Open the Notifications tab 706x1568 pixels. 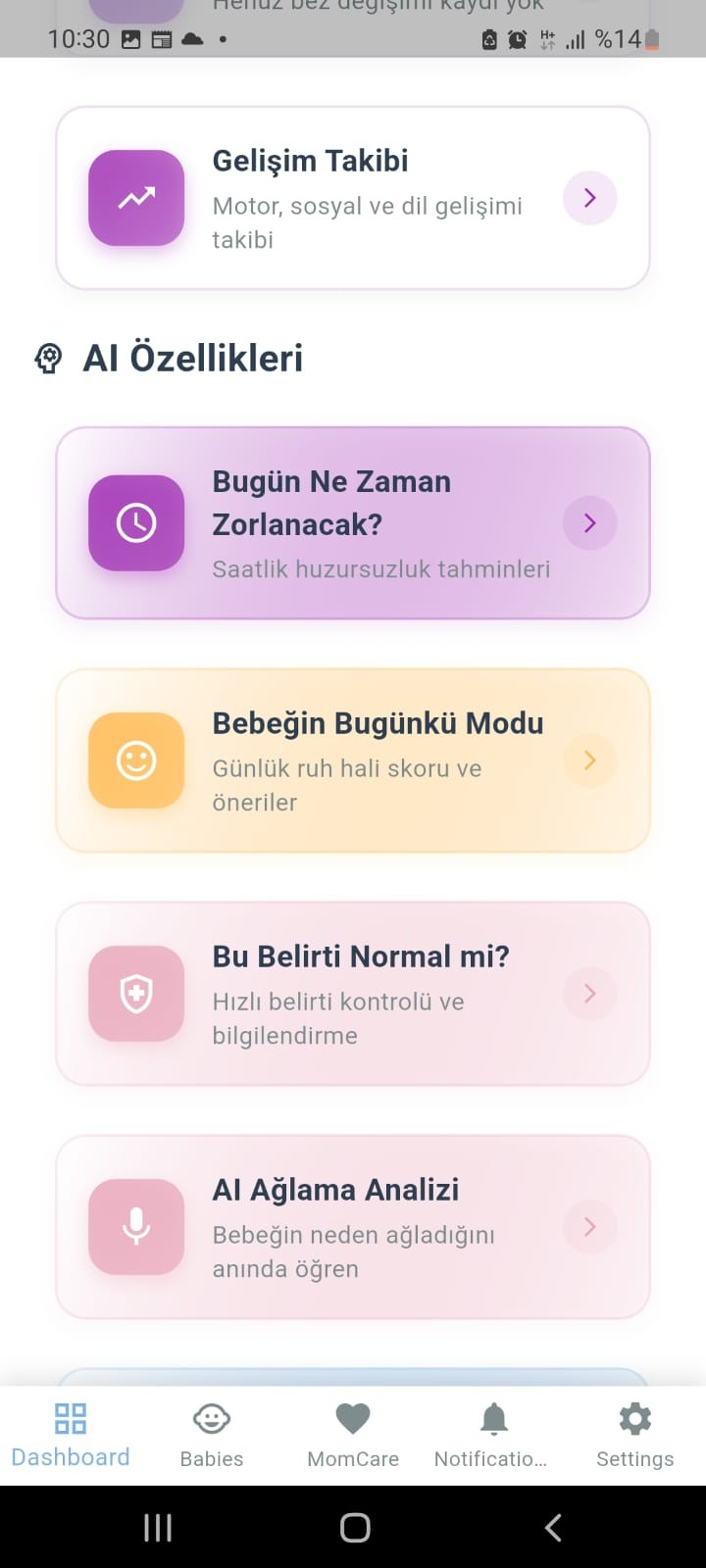click(x=493, y=1435)
